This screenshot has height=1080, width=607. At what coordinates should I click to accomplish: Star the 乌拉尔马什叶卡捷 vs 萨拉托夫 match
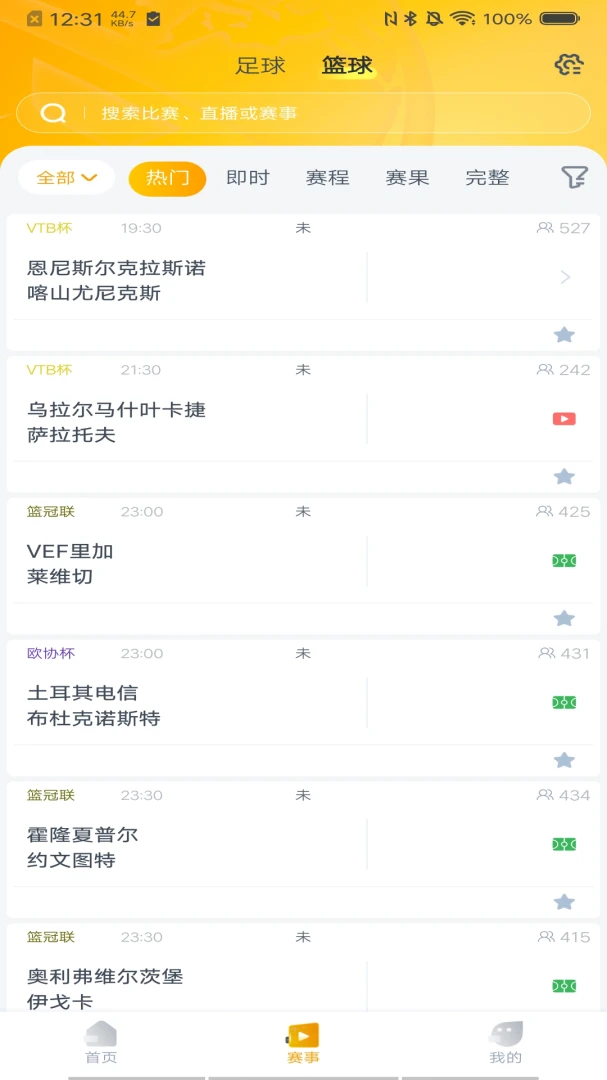564,477
